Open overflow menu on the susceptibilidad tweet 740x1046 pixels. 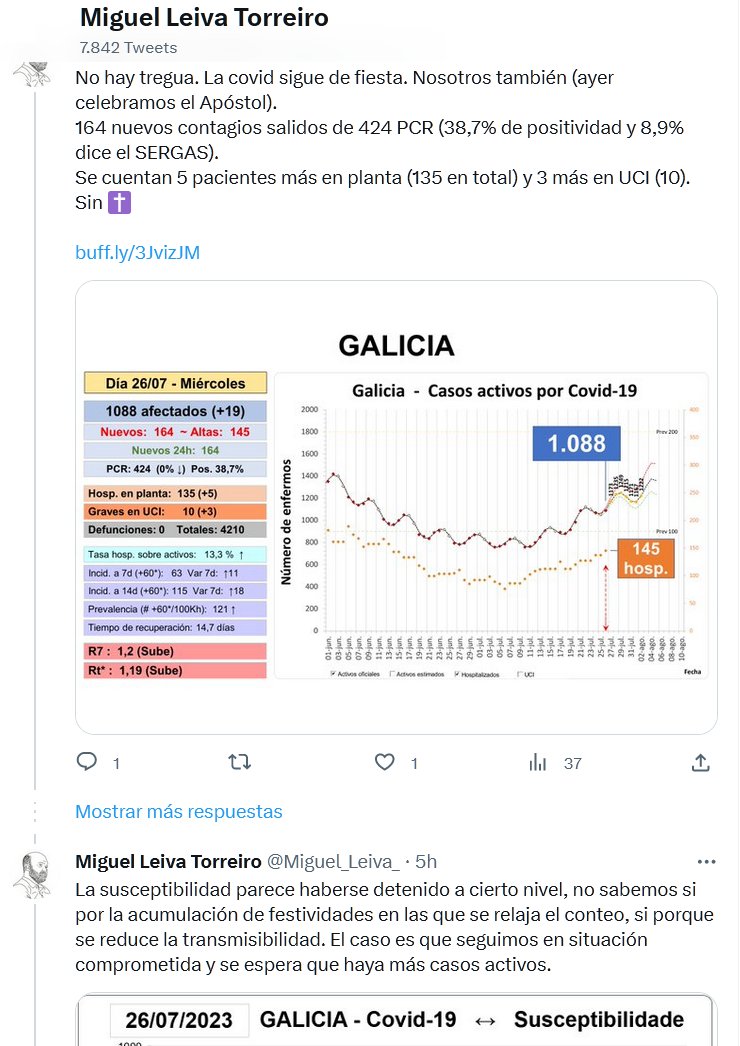click(x=706, y=861)
